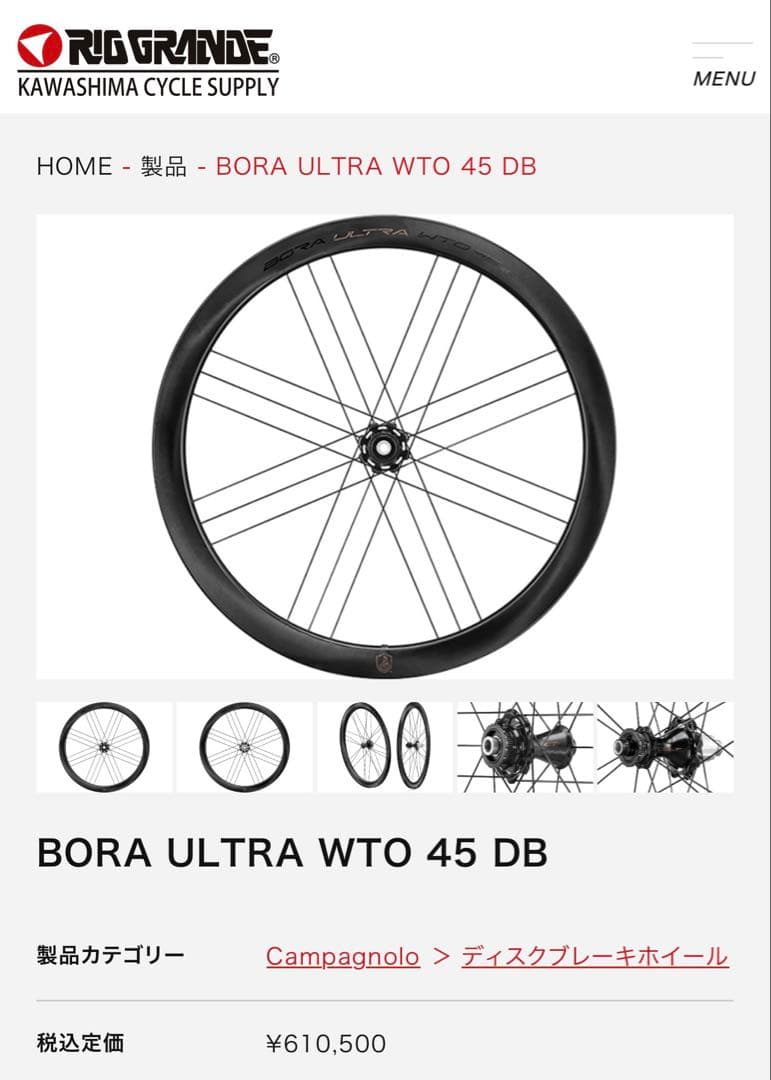Viewport: 771px width, 1080px height.
Task: Click the main BORA ULTRA wheel image
Action: [385, 447]
